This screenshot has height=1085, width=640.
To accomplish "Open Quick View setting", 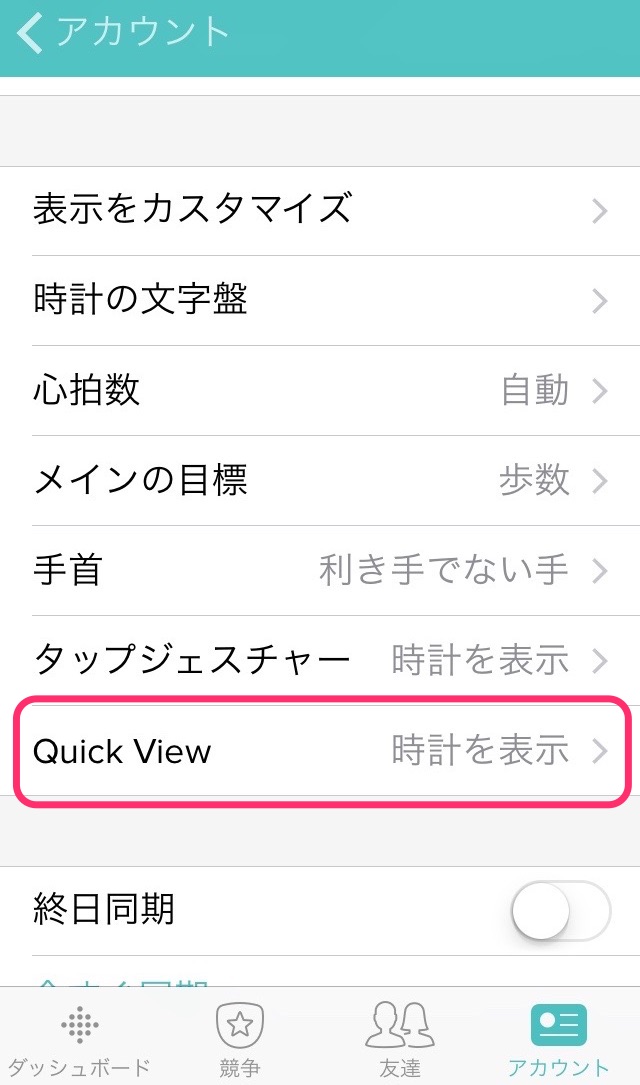I will [320, 751].
